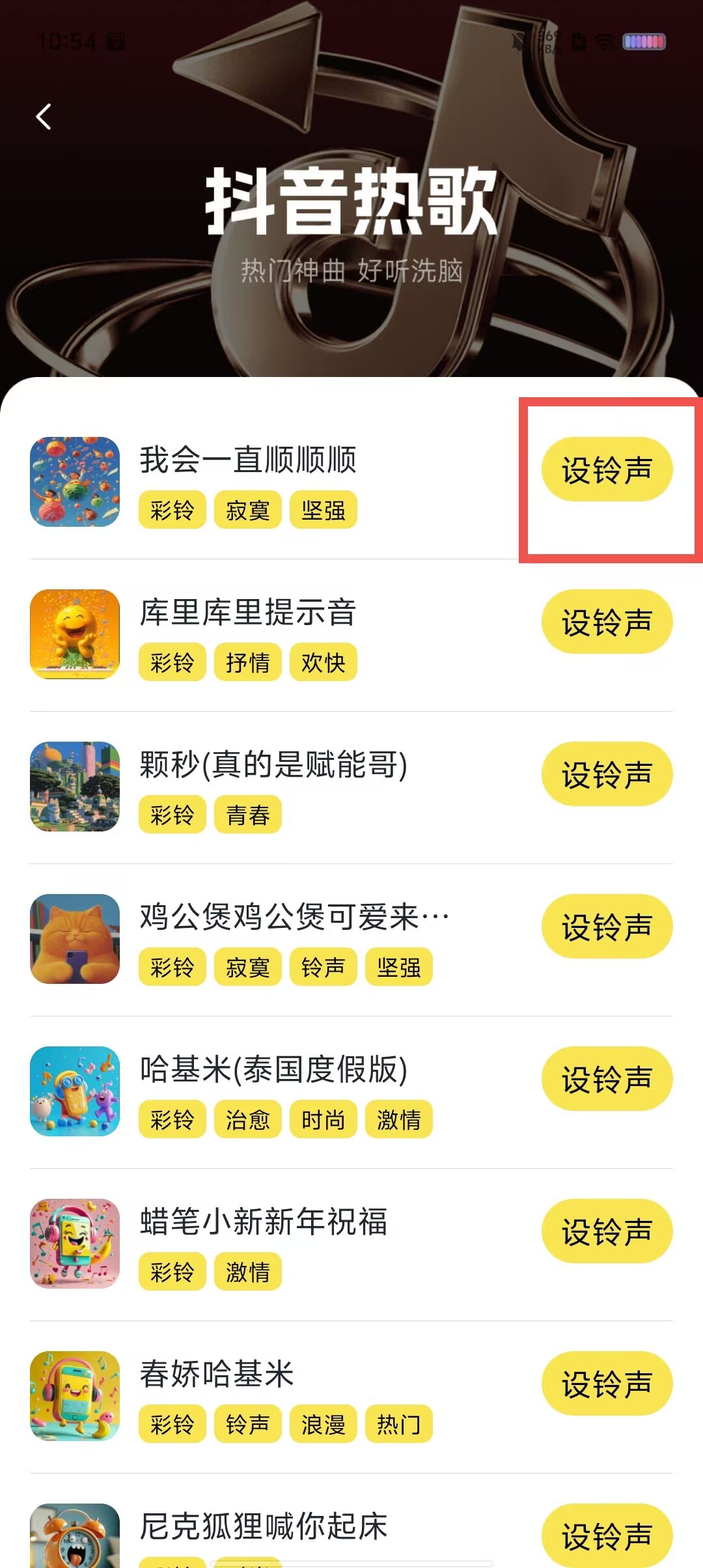The width and height of the screenshot is (703, 1568).
Task: Tap the back arrow to leave 抖音热歌
Action: (44, 117)
